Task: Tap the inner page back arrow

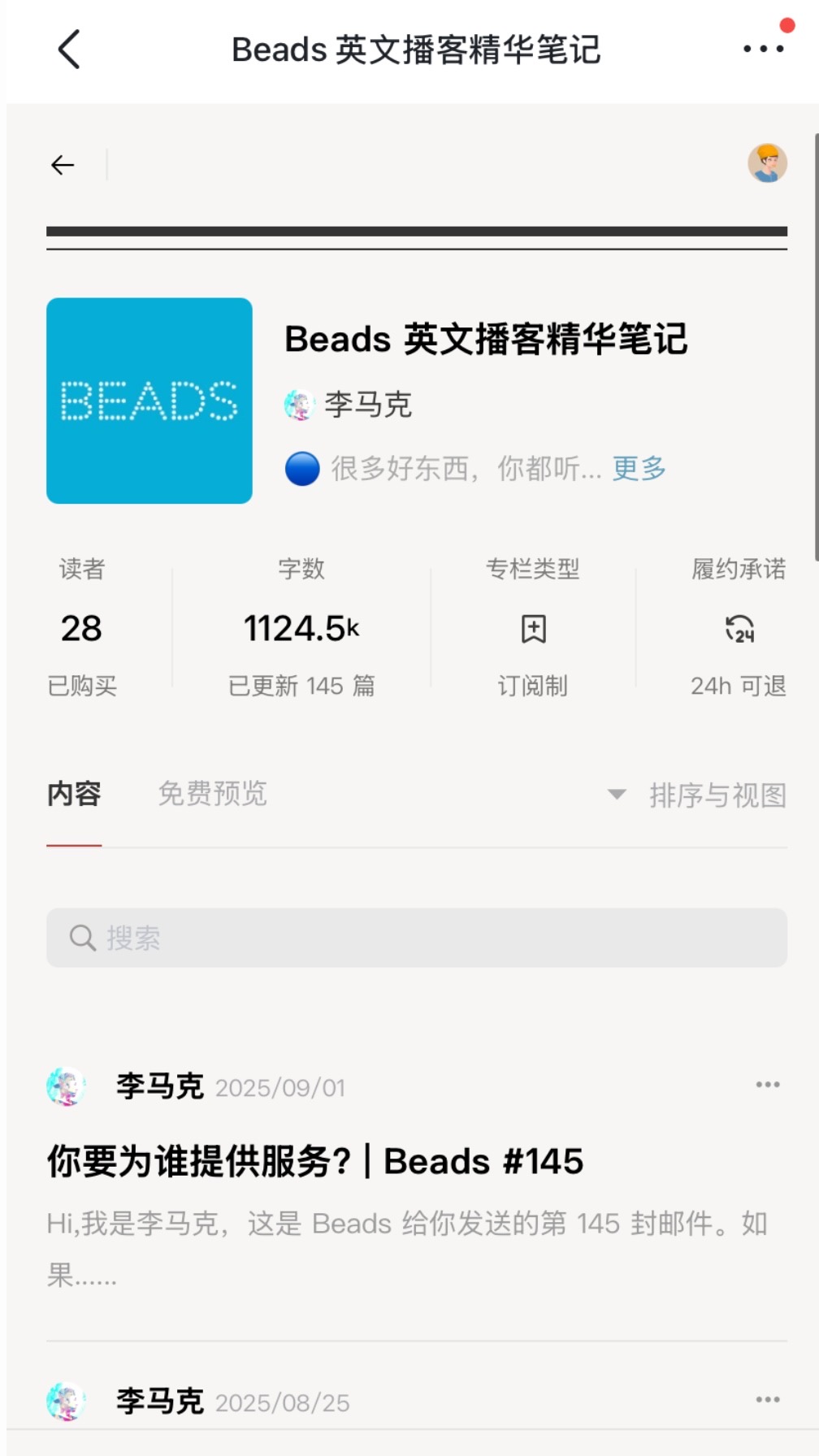Action: (x=63, y=165)
